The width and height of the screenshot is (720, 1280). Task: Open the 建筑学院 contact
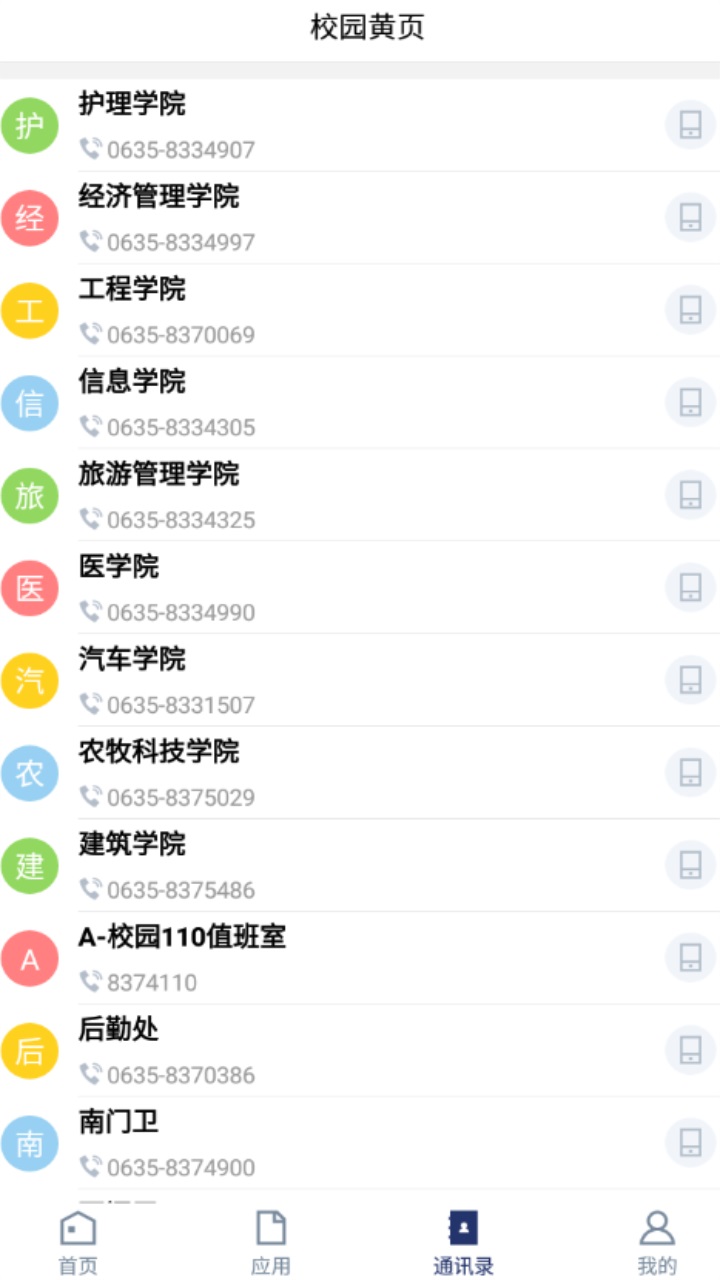tap(360, 866)
